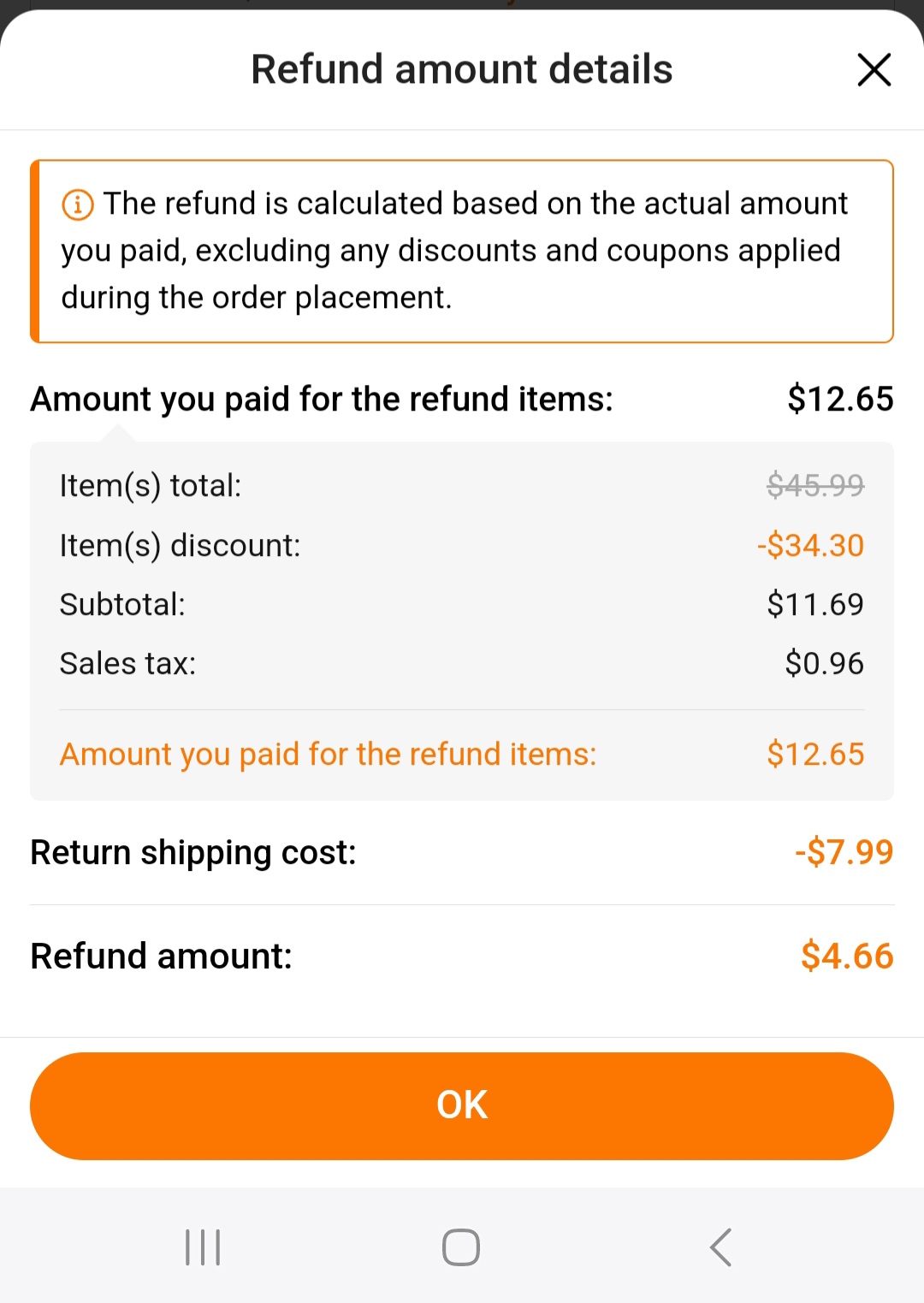Click the Return shipping cost label
Viewport: 924px width, 1303px height.
click(193, 852)
